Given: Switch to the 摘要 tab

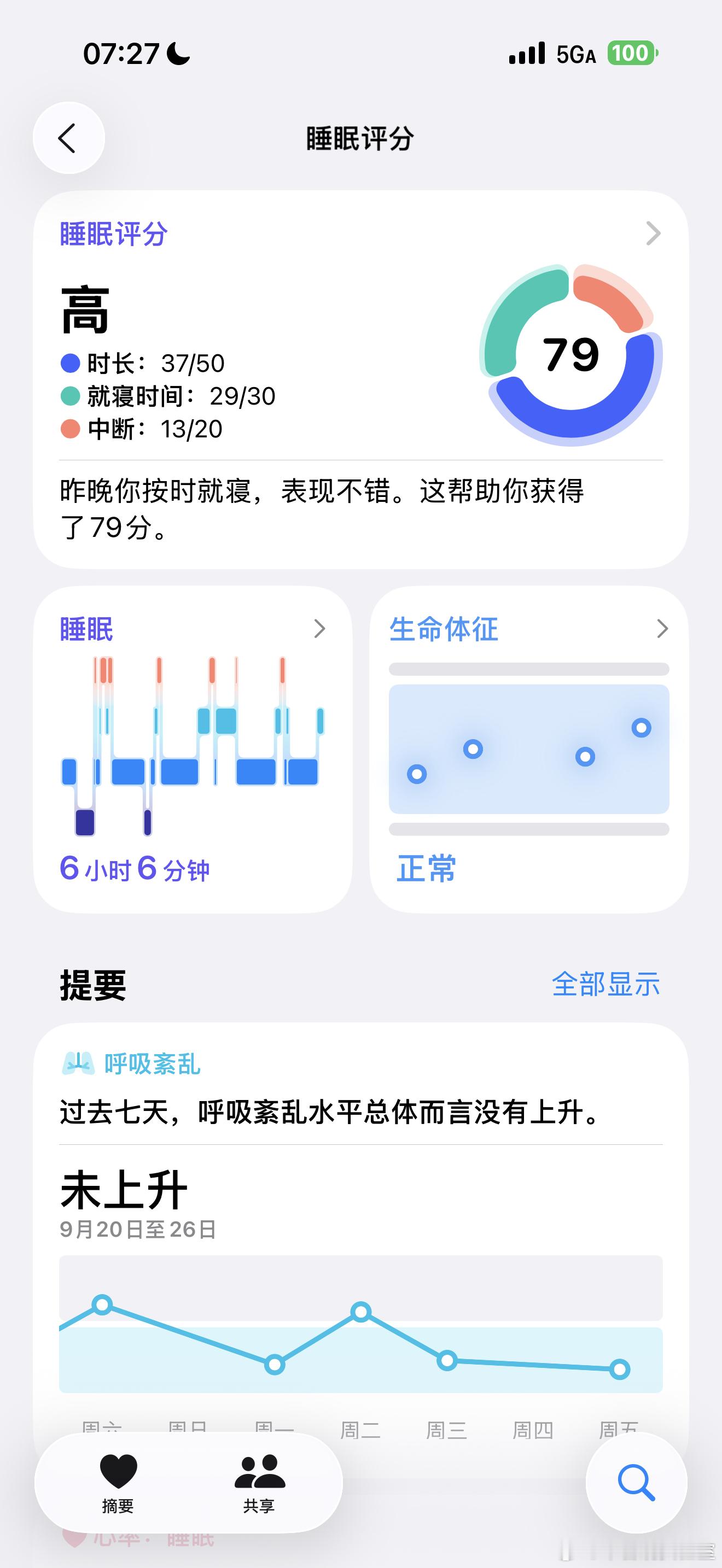Looking at the screenshot, I should tap(118, 1484).
